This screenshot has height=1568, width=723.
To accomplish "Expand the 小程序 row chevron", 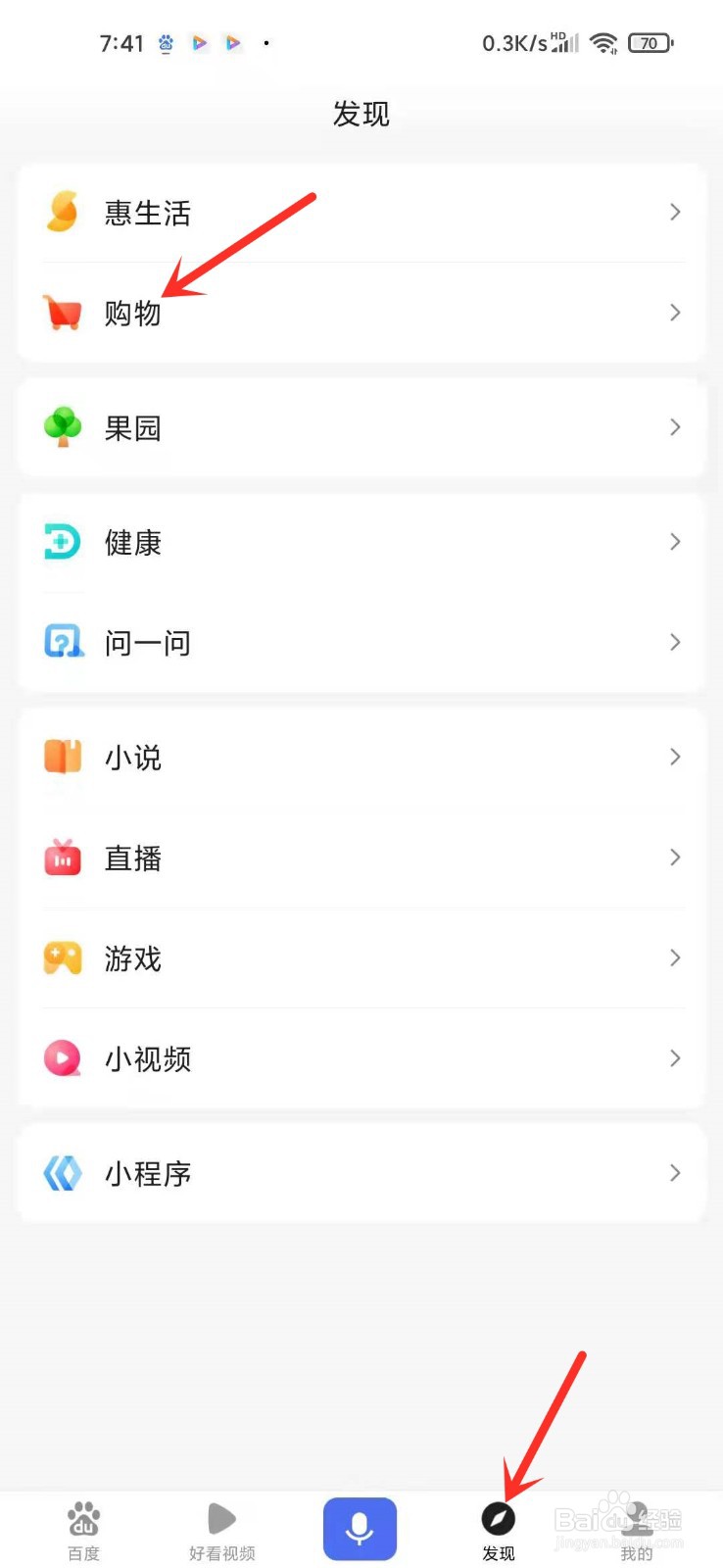I will (674, 1173).
